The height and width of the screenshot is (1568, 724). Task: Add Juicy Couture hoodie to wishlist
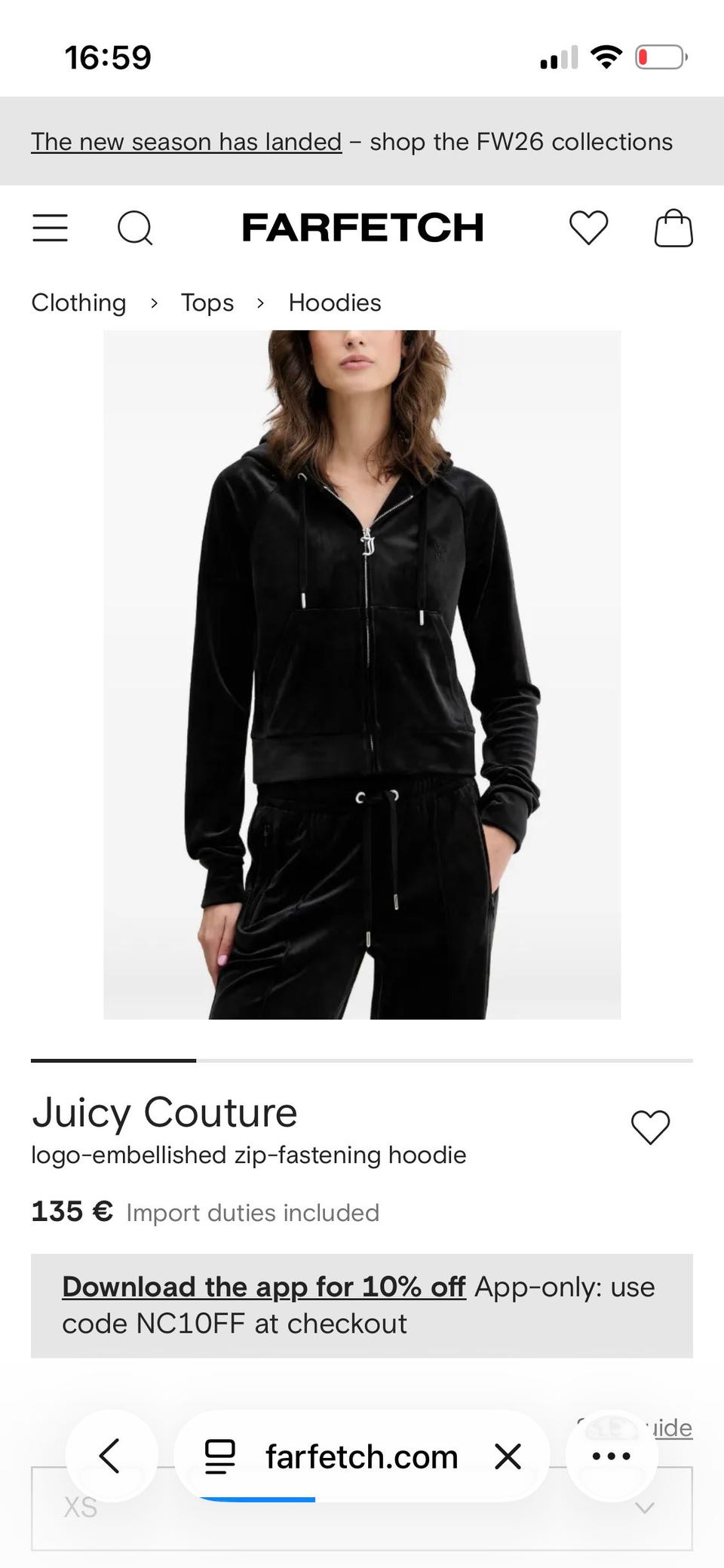pos(650,1128)
